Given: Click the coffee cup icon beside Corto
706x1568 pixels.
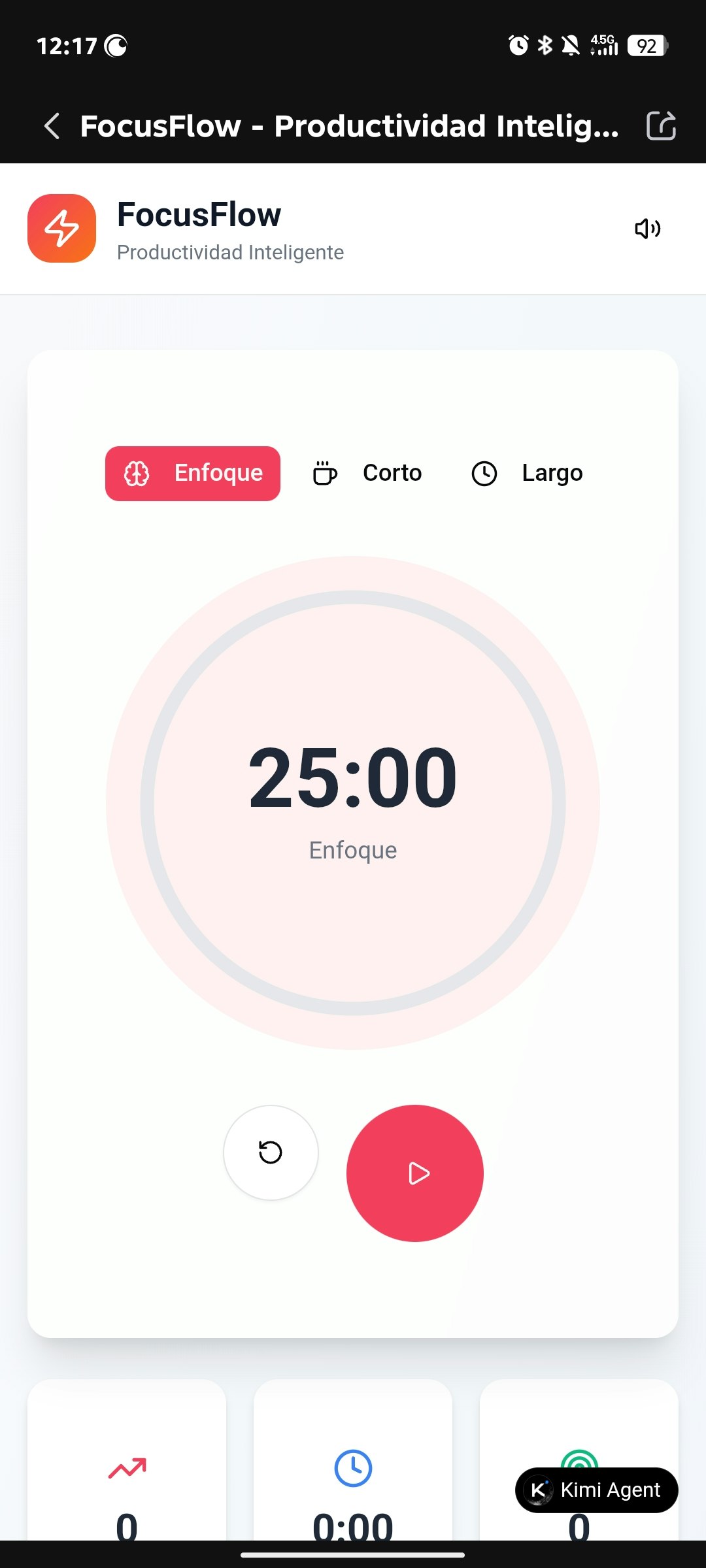Looking at the screenshot, I should 324,473.
